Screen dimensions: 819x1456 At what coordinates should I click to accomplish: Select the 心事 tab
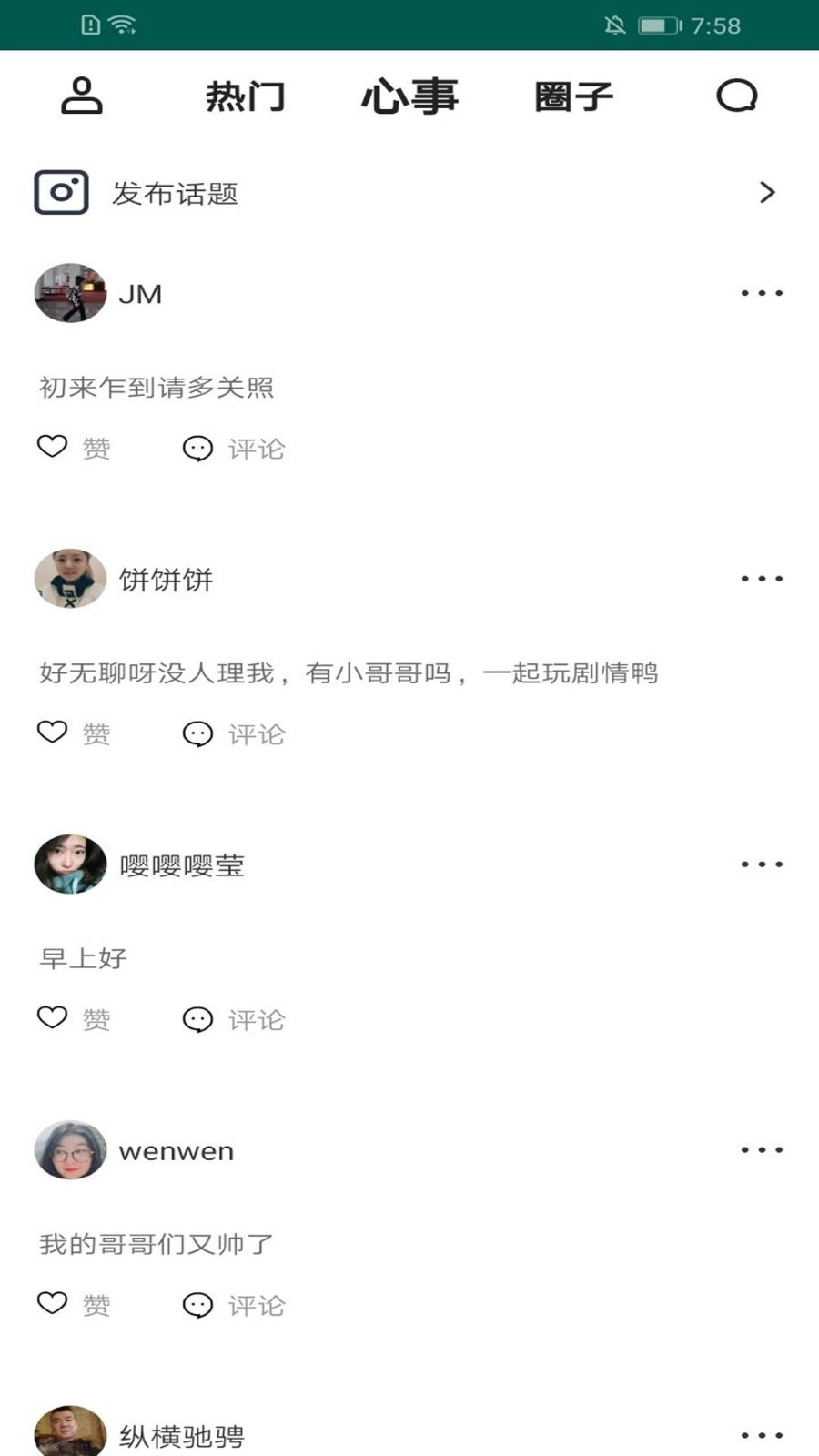[409, 96]
